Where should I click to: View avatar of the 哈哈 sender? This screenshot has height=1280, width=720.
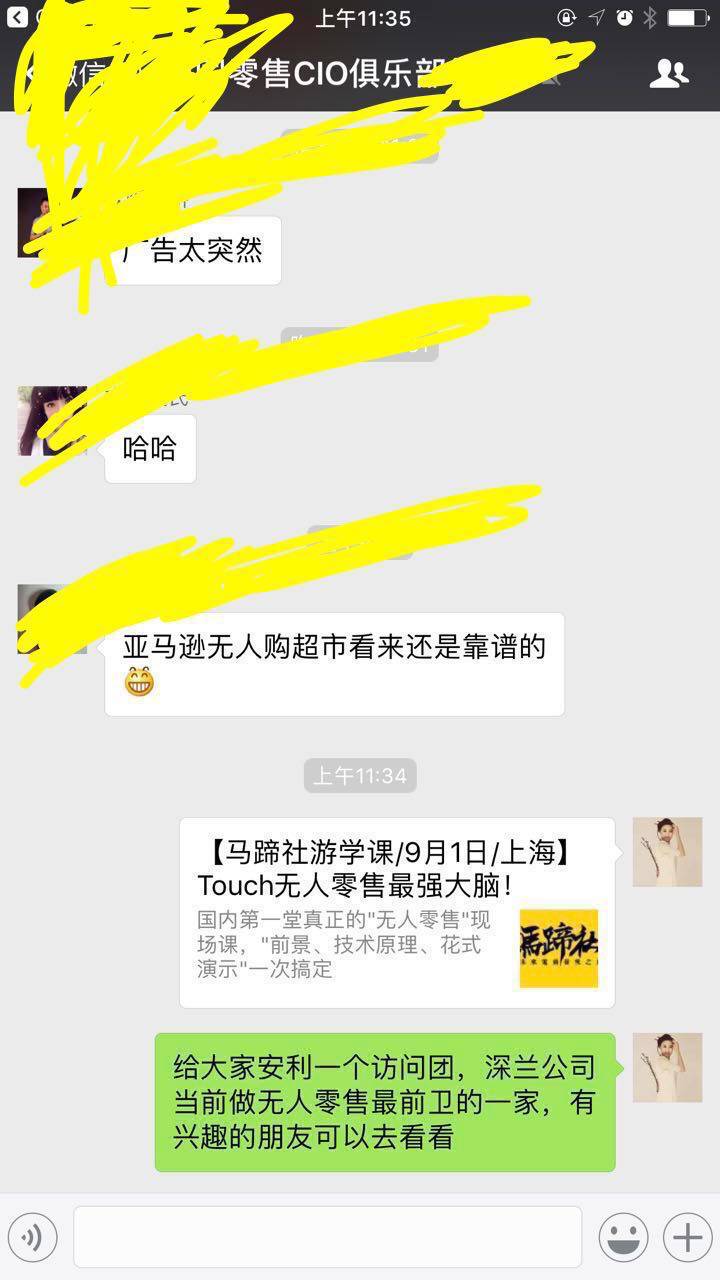click(x=52, y=421)
